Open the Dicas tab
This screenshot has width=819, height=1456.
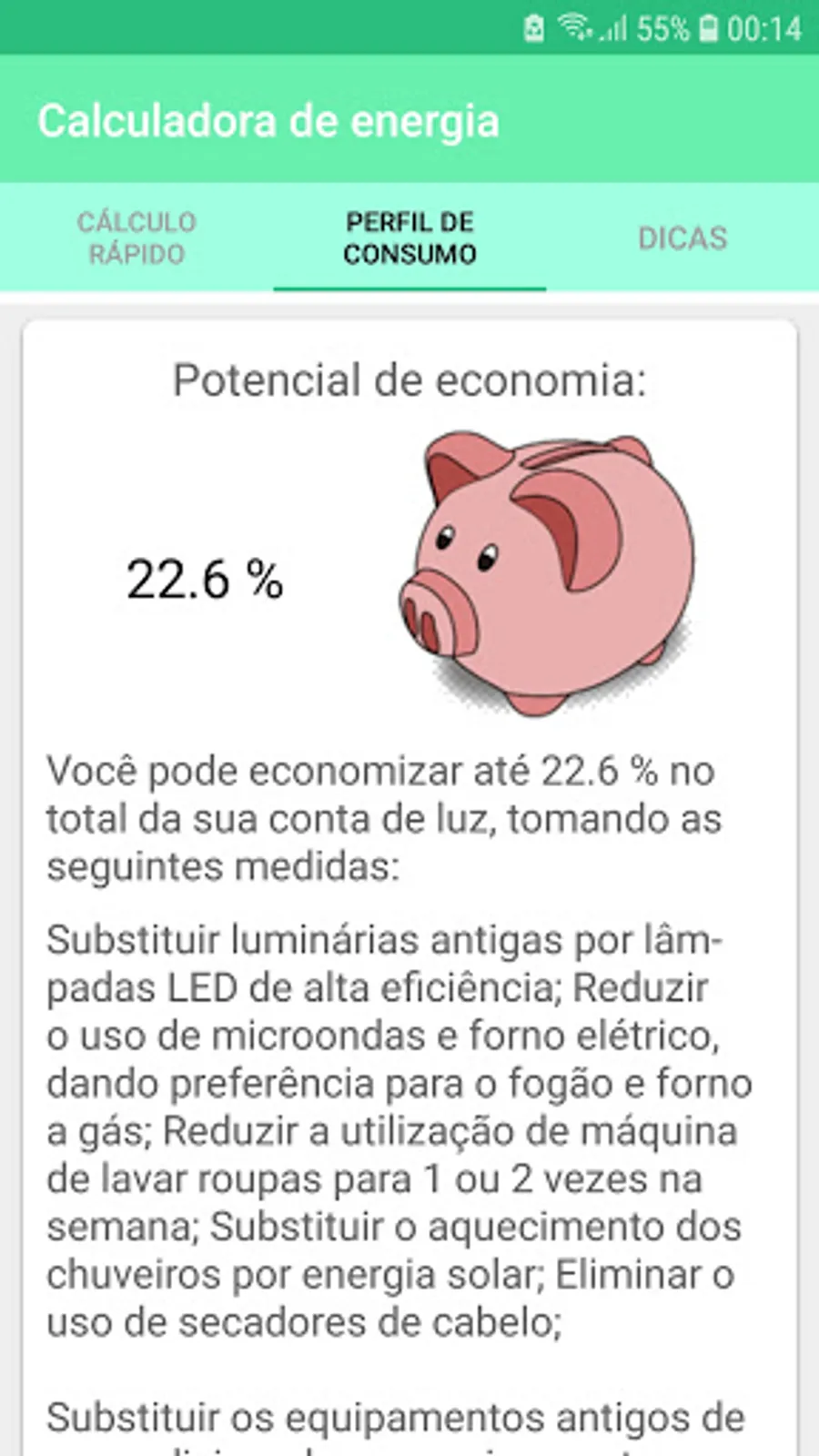[682, 238]
